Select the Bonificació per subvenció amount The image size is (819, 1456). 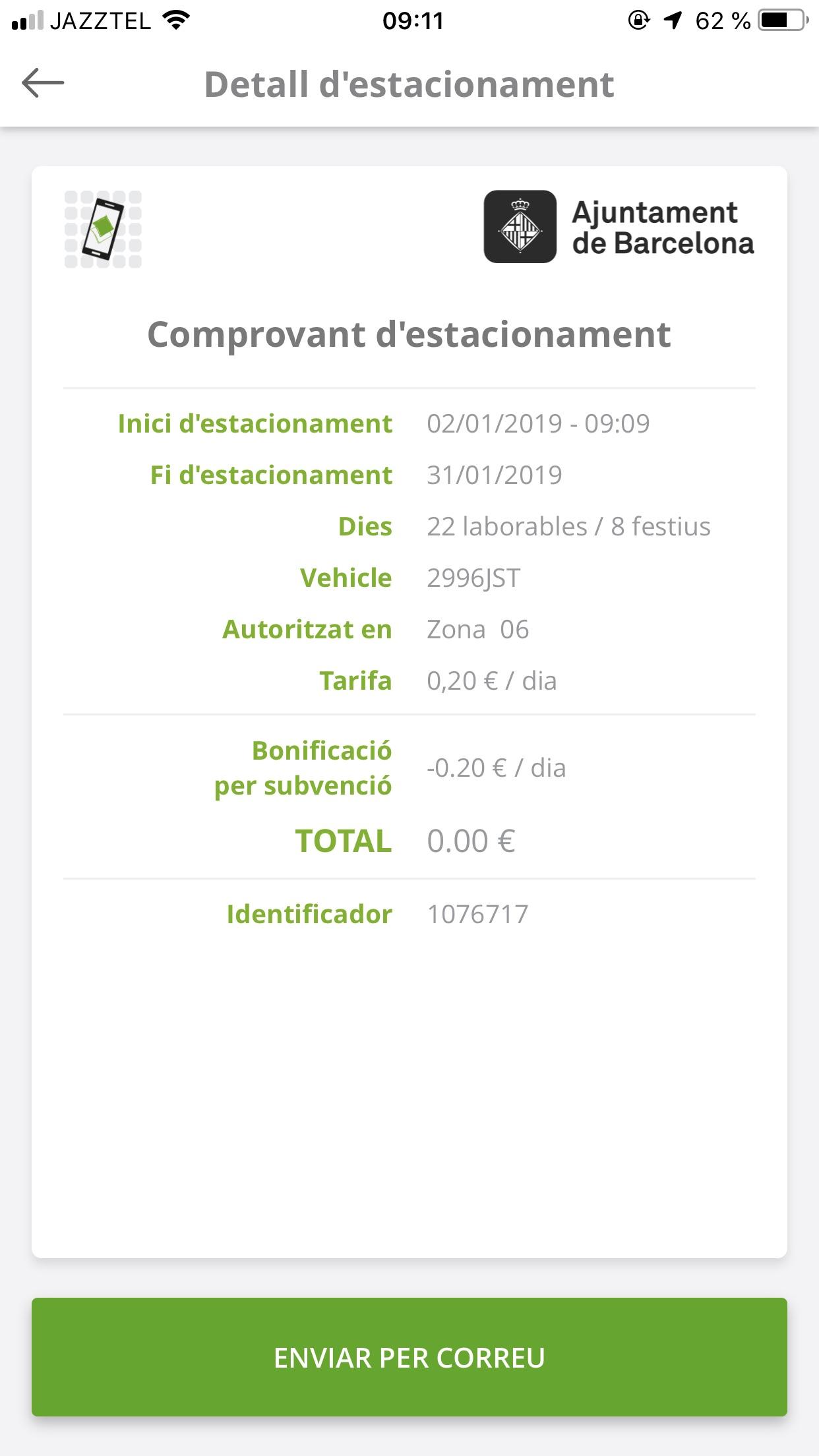coord(498,768)
